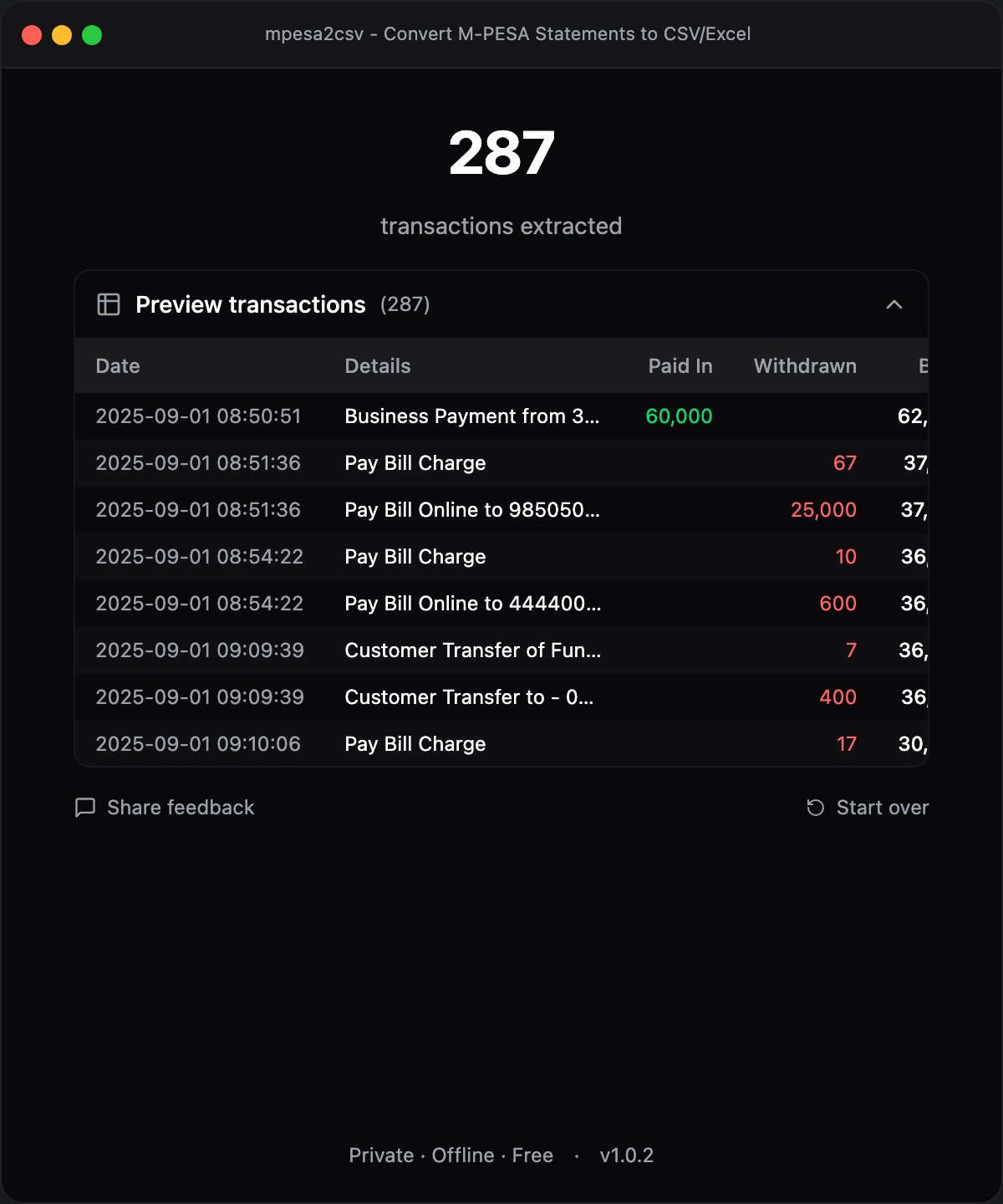Image resolution: width=1003 pixels, height=1204 pixels.
Task: Open Share feedback
Action: (165, 808)
